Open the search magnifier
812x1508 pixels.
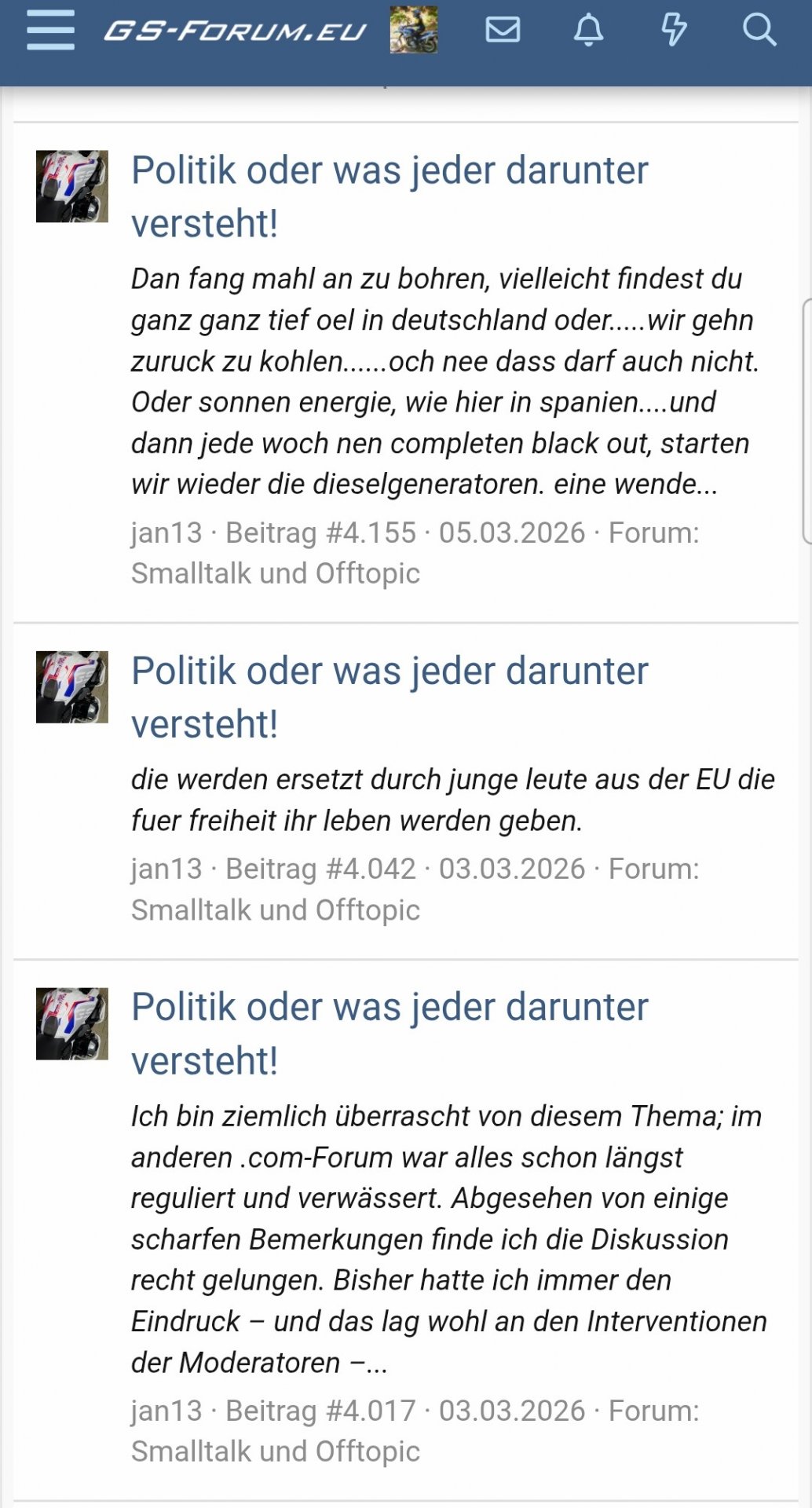759,31
